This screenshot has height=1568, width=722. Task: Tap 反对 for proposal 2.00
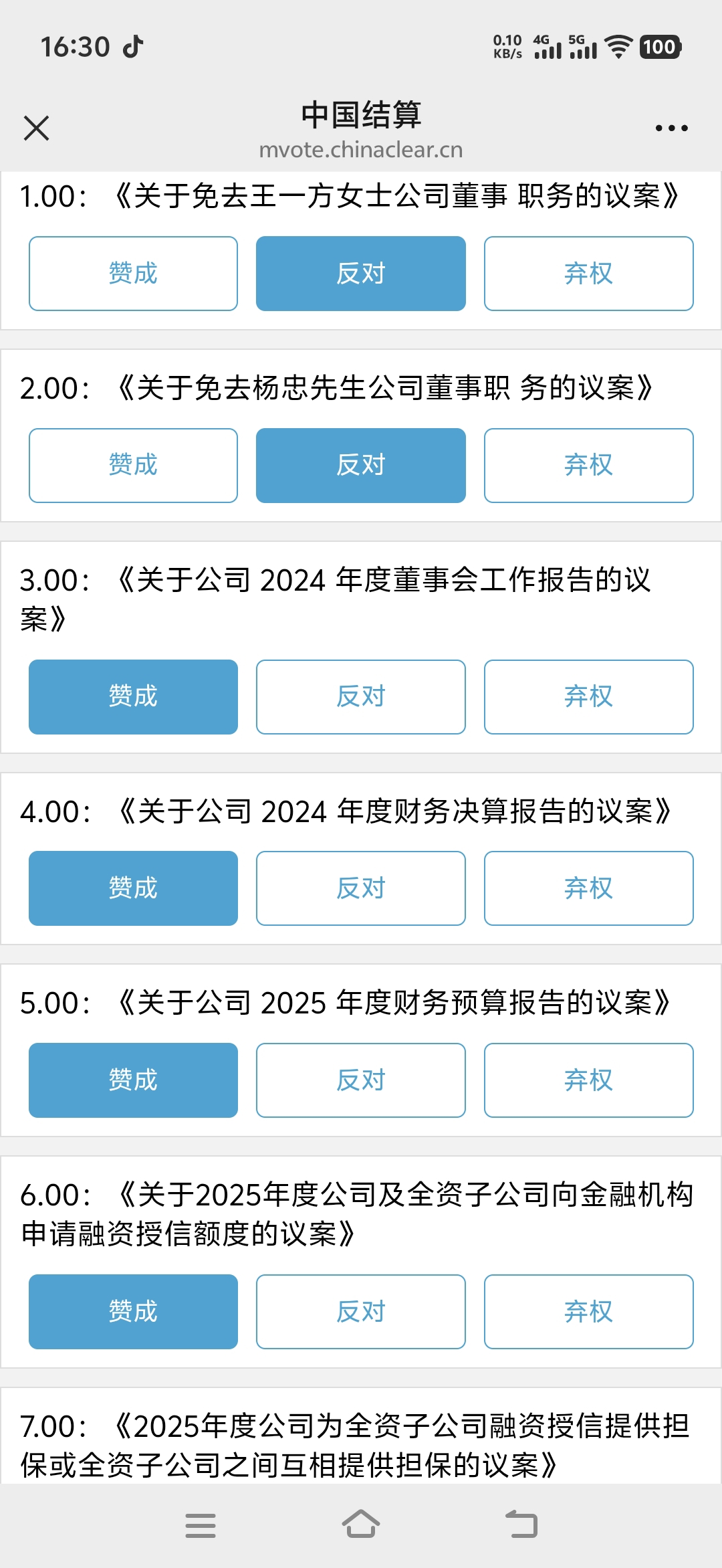[x=361, y=466]
